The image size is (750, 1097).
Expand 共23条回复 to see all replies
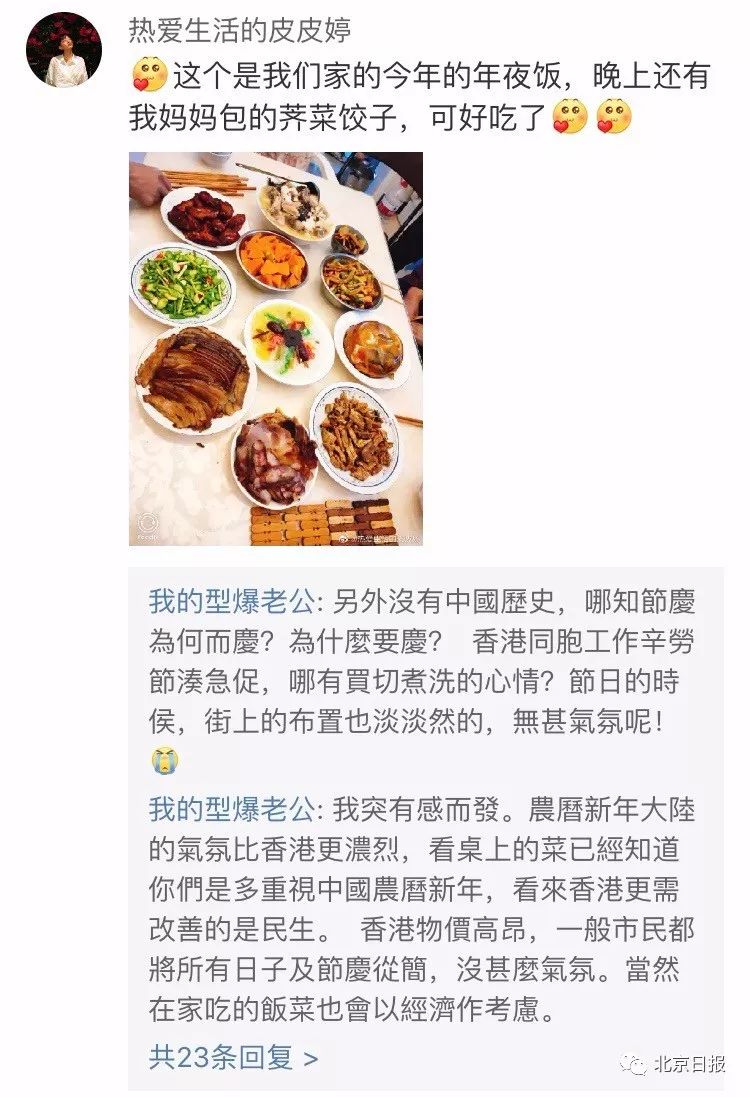coord(233,1057)
